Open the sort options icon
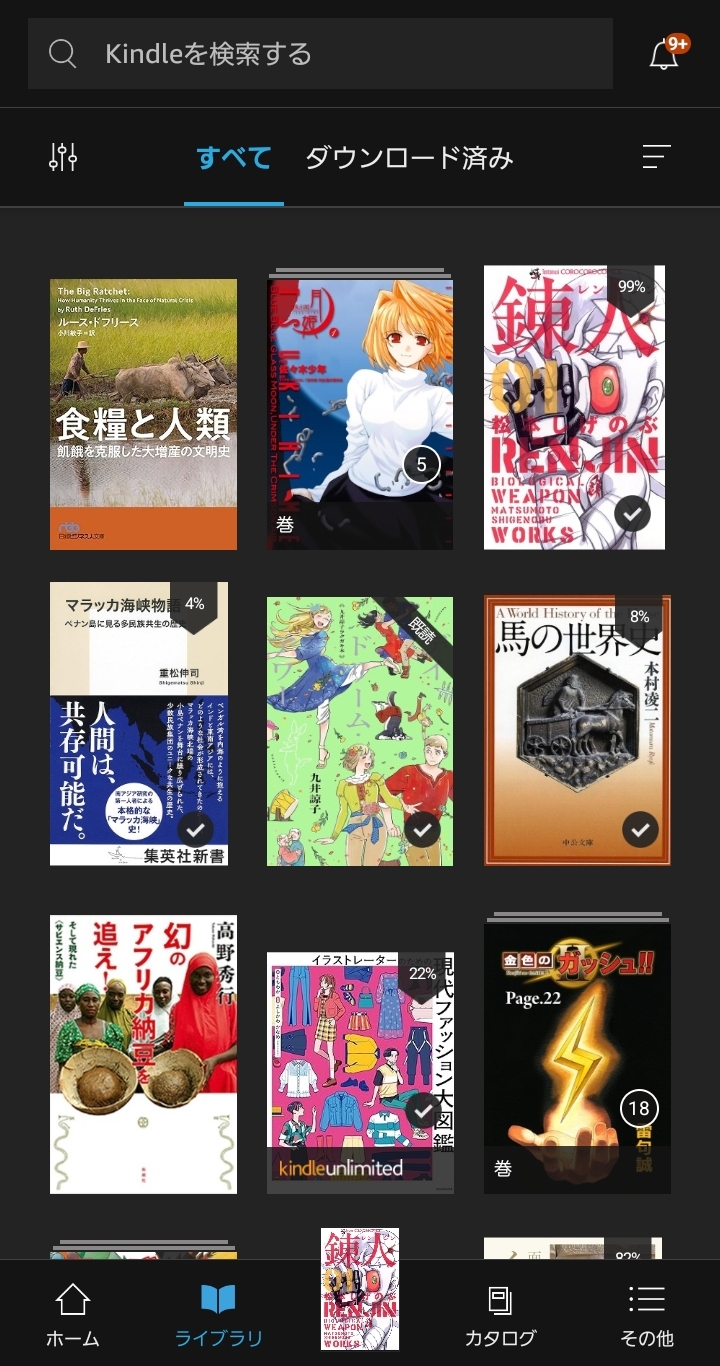This screenshot has height=1366, width=720. (656, 157)
